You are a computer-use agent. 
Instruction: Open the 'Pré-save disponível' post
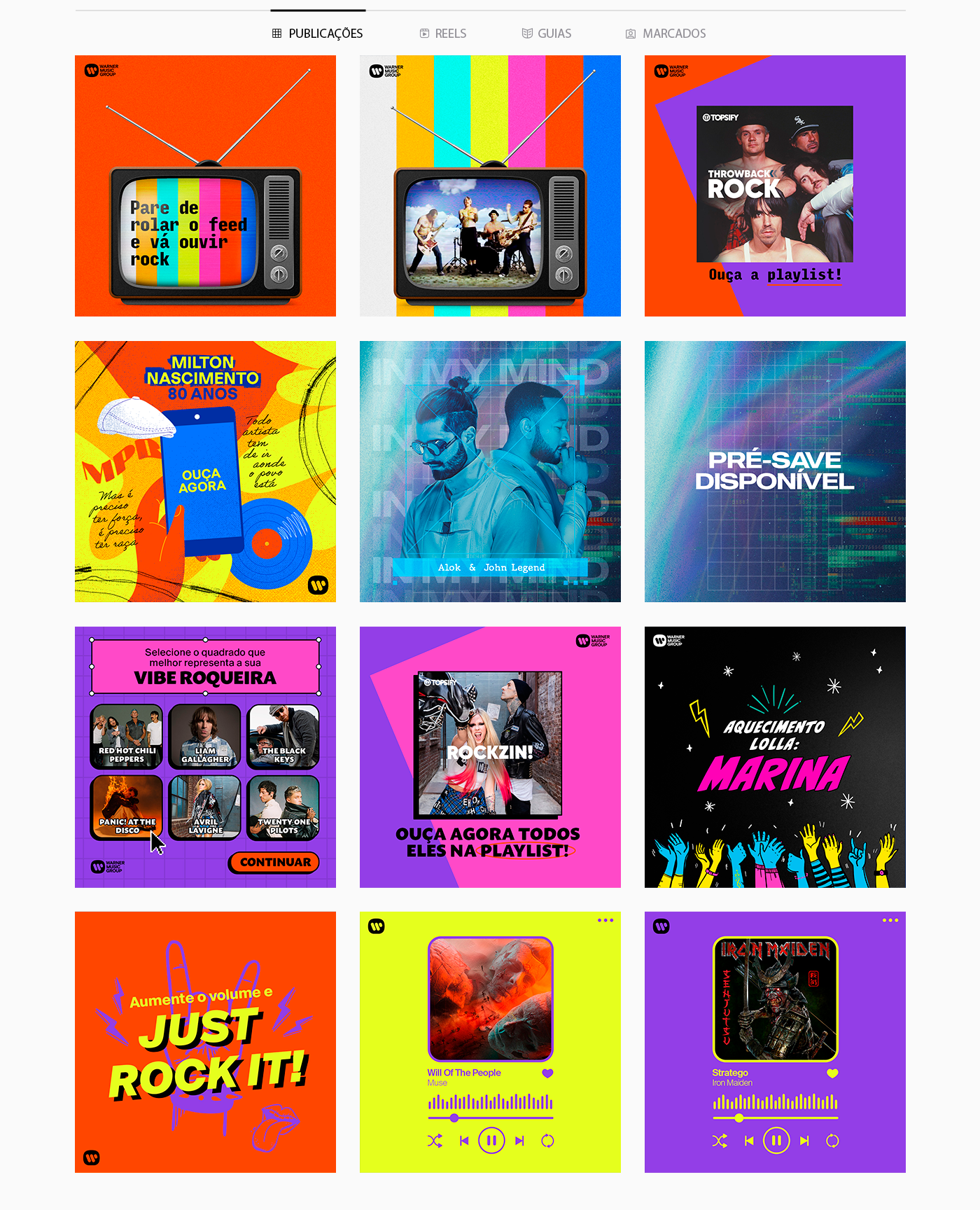coord(775,471)
